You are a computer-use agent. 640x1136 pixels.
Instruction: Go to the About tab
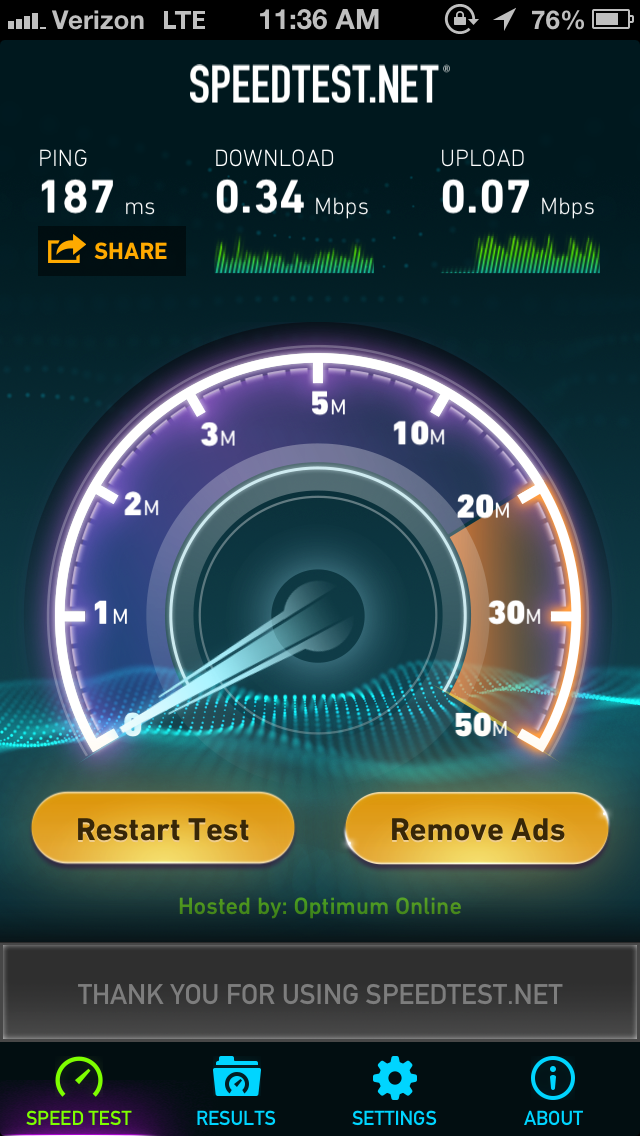(x=553, y=1091)
